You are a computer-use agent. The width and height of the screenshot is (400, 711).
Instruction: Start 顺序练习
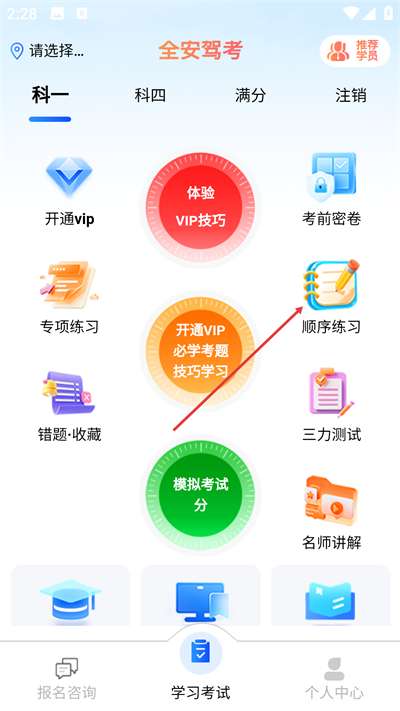332,297
